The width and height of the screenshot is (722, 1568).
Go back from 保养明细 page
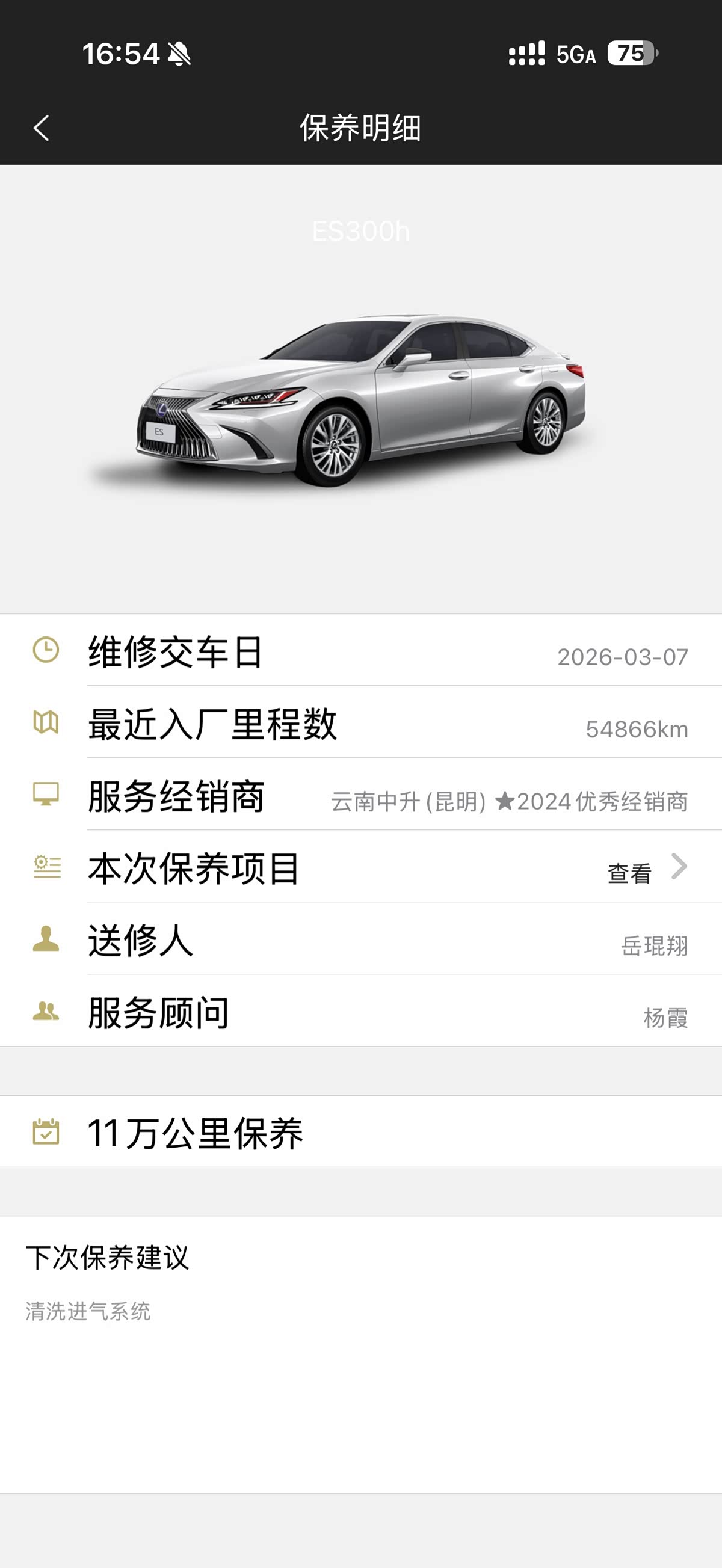41,129
